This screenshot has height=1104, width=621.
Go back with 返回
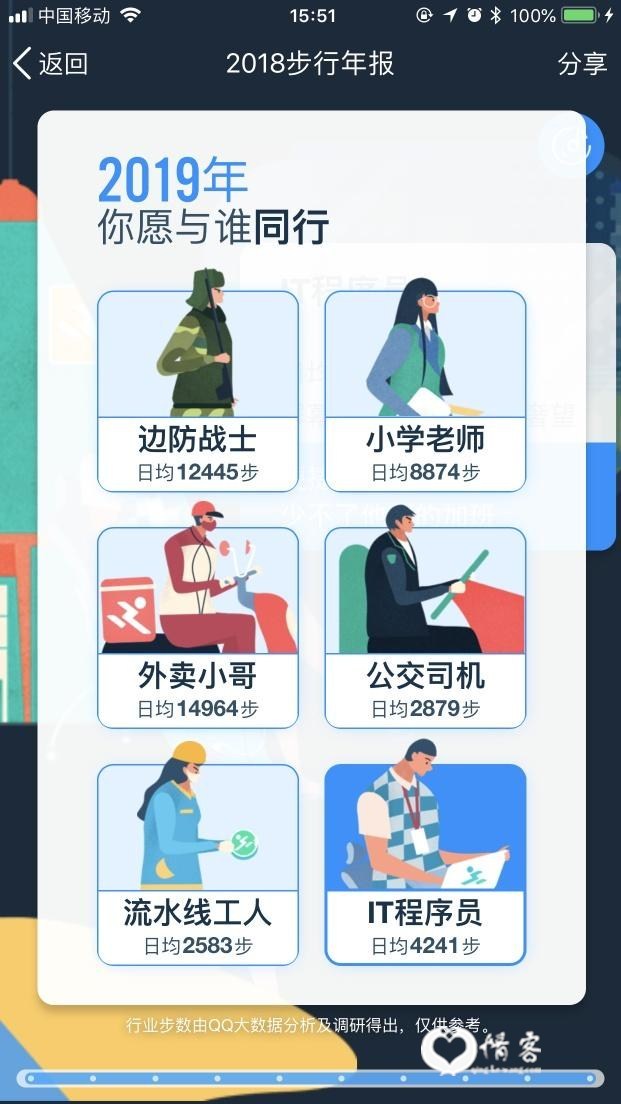pyautogui.click(x=50, y=63)
